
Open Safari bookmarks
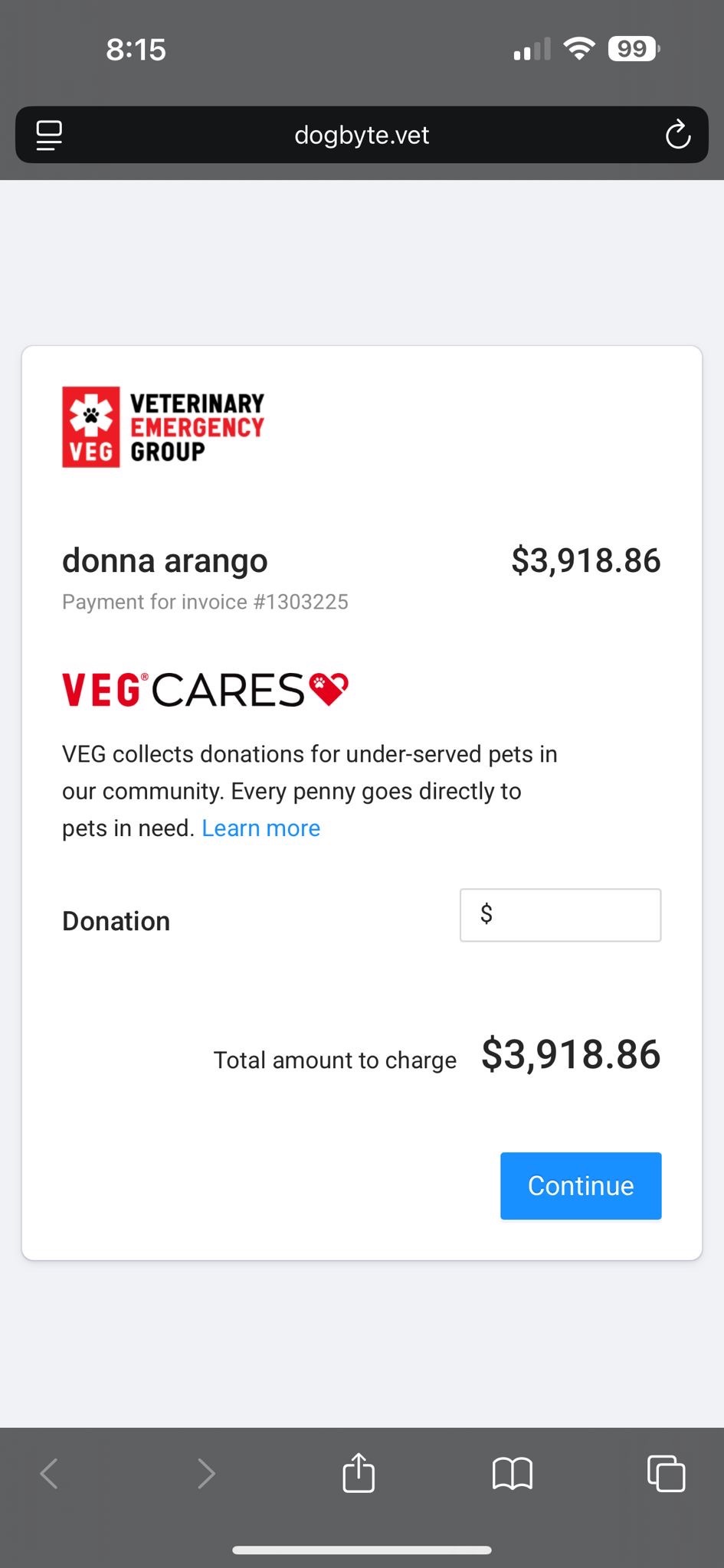coord(512,1473)
